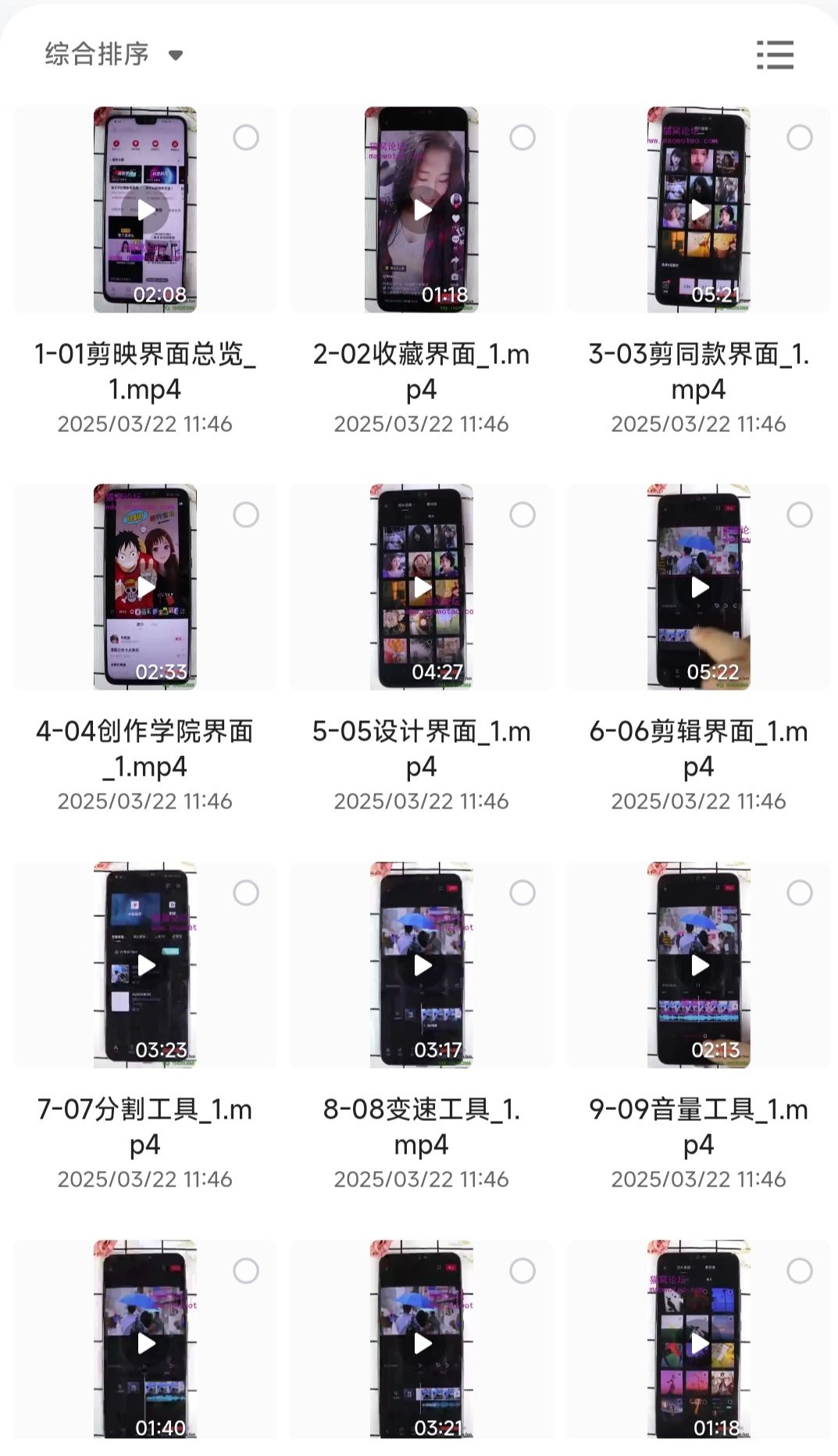Viewport: 838px width, 1456px height.
Task: Play 3-03剪同款界面_1.mp4 video
Action: [x=699, y=209]
